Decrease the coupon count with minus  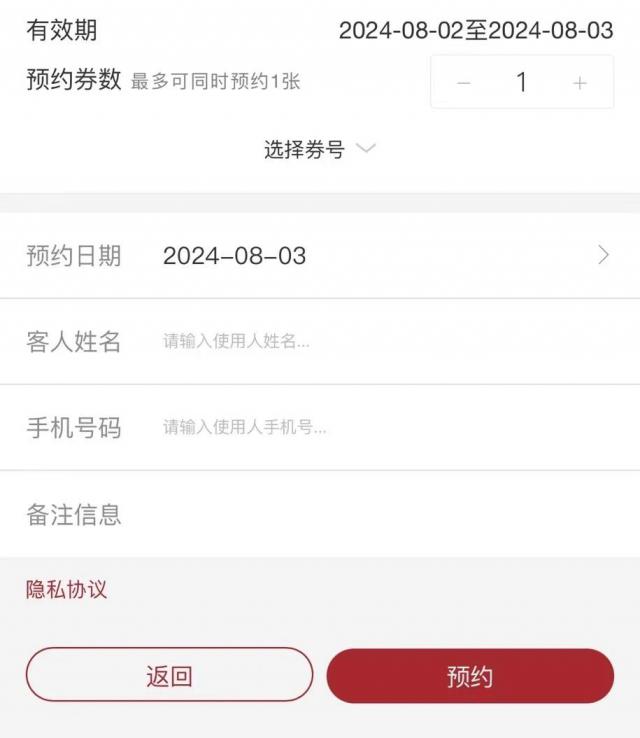[464, 83]
